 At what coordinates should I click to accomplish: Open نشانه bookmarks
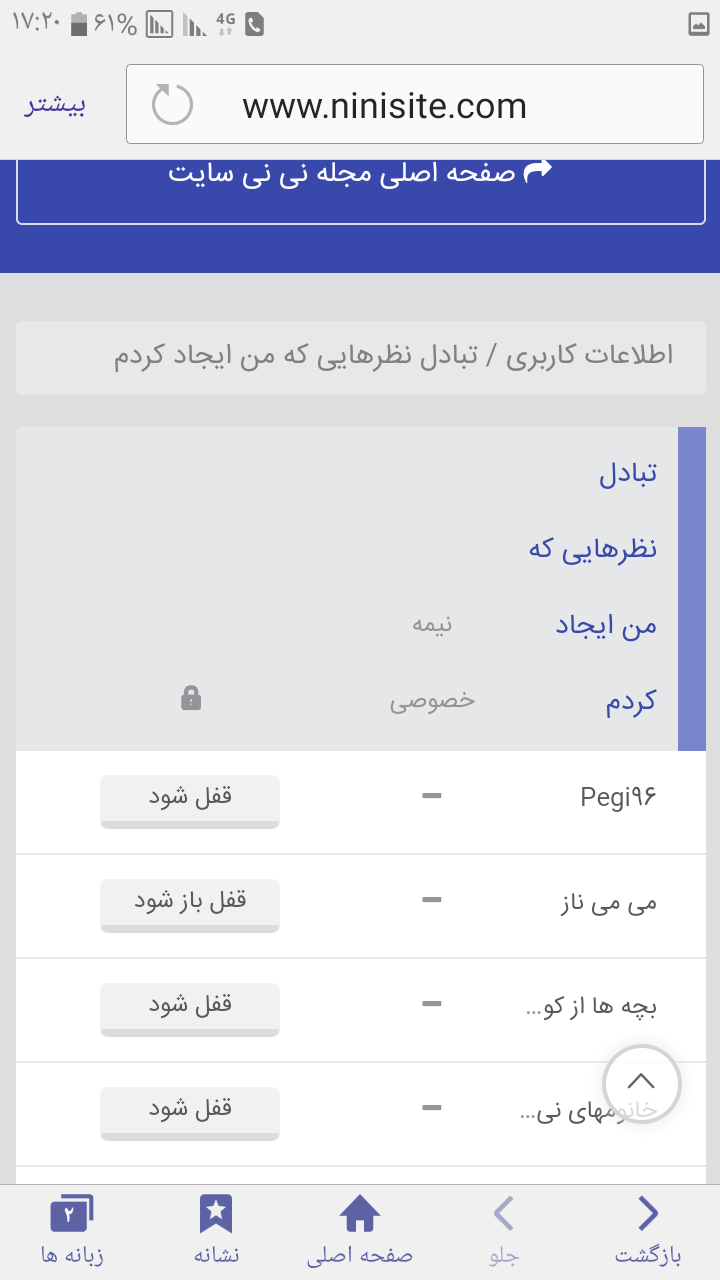coord(216,1230)
